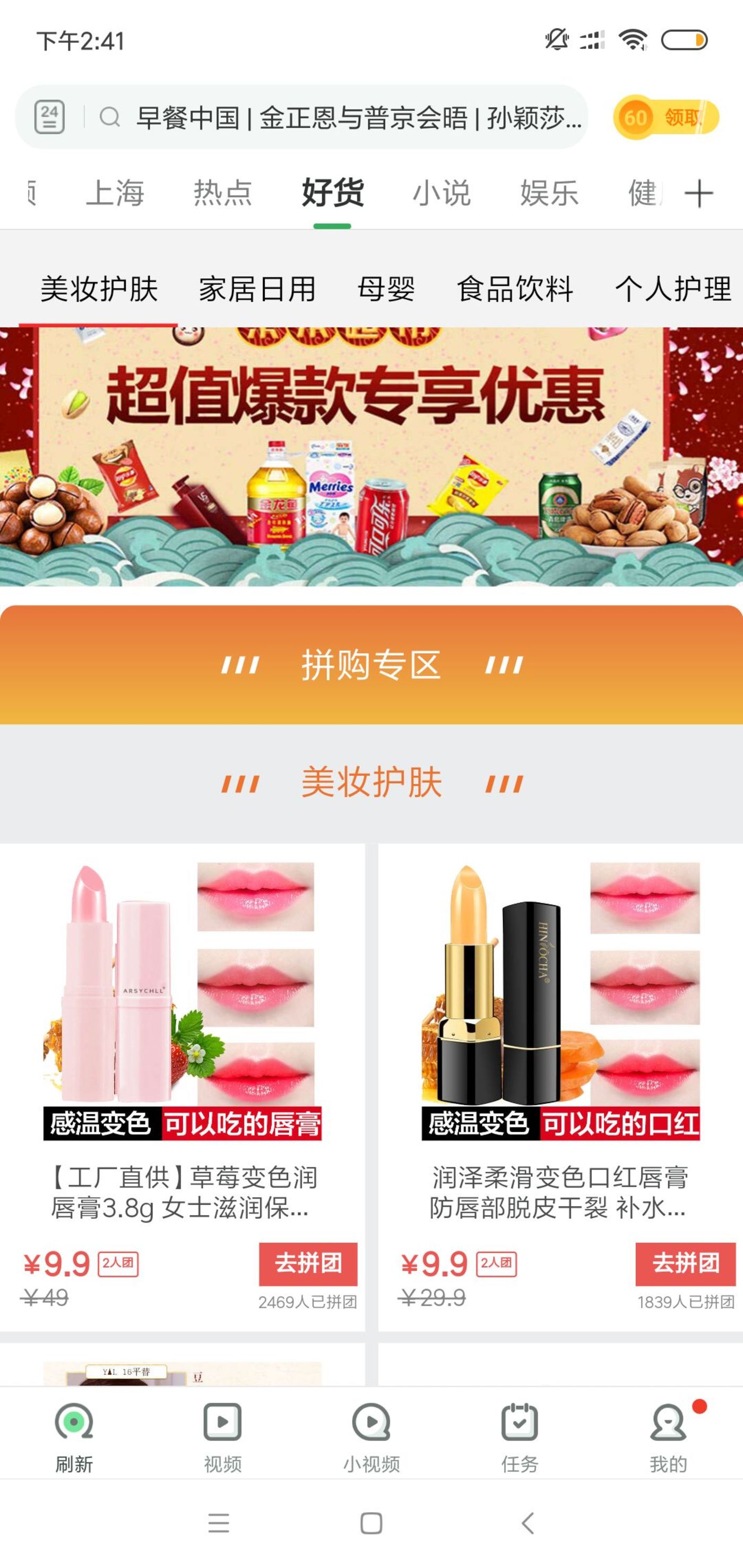The width and height of the screenshot is (743, 1568).
Task: Go to the 任务 bottom tab
Action: [x=520, y=1436]
